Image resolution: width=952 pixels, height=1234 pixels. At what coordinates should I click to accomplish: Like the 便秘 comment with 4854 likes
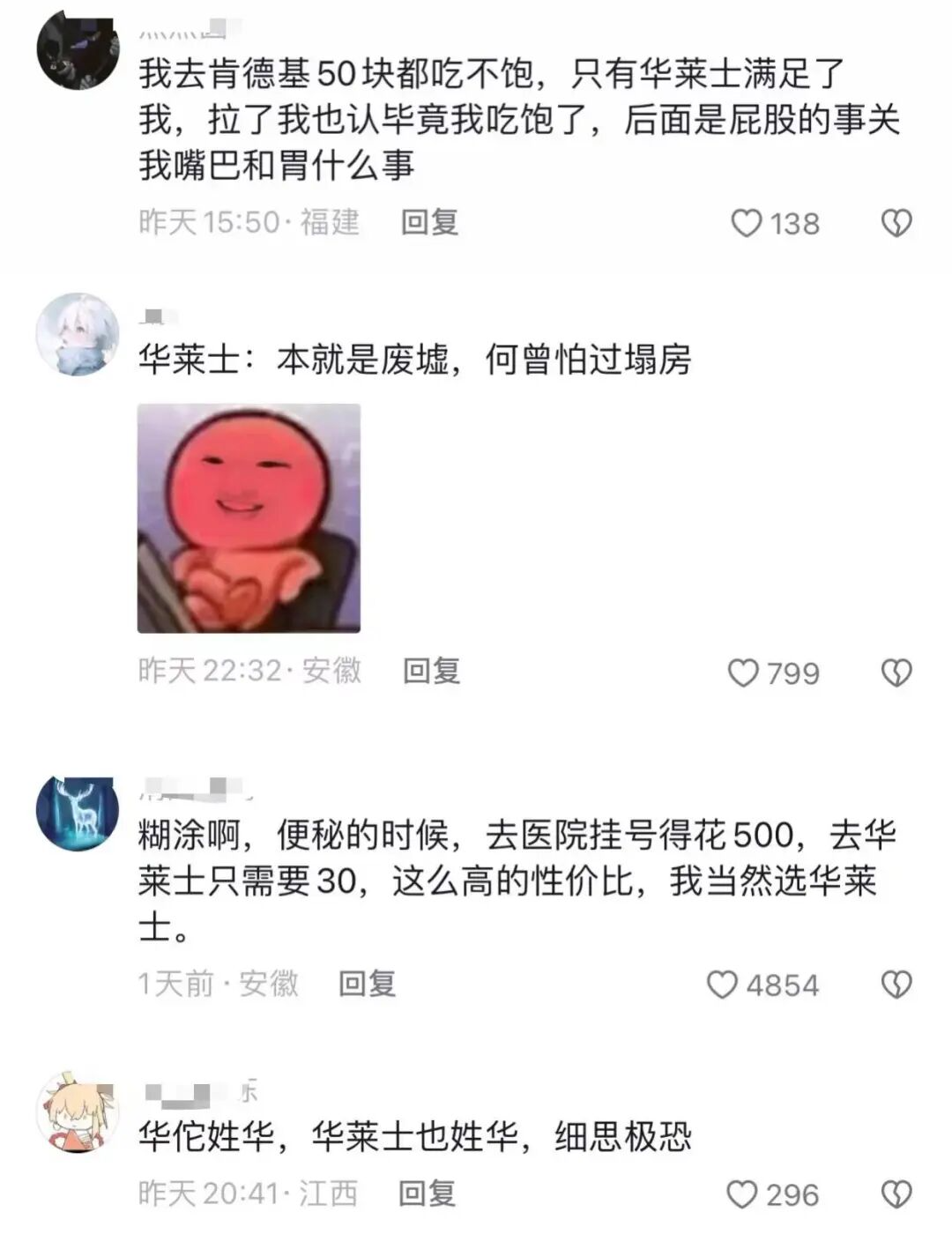pyautogui.click(x=722, y=985)
